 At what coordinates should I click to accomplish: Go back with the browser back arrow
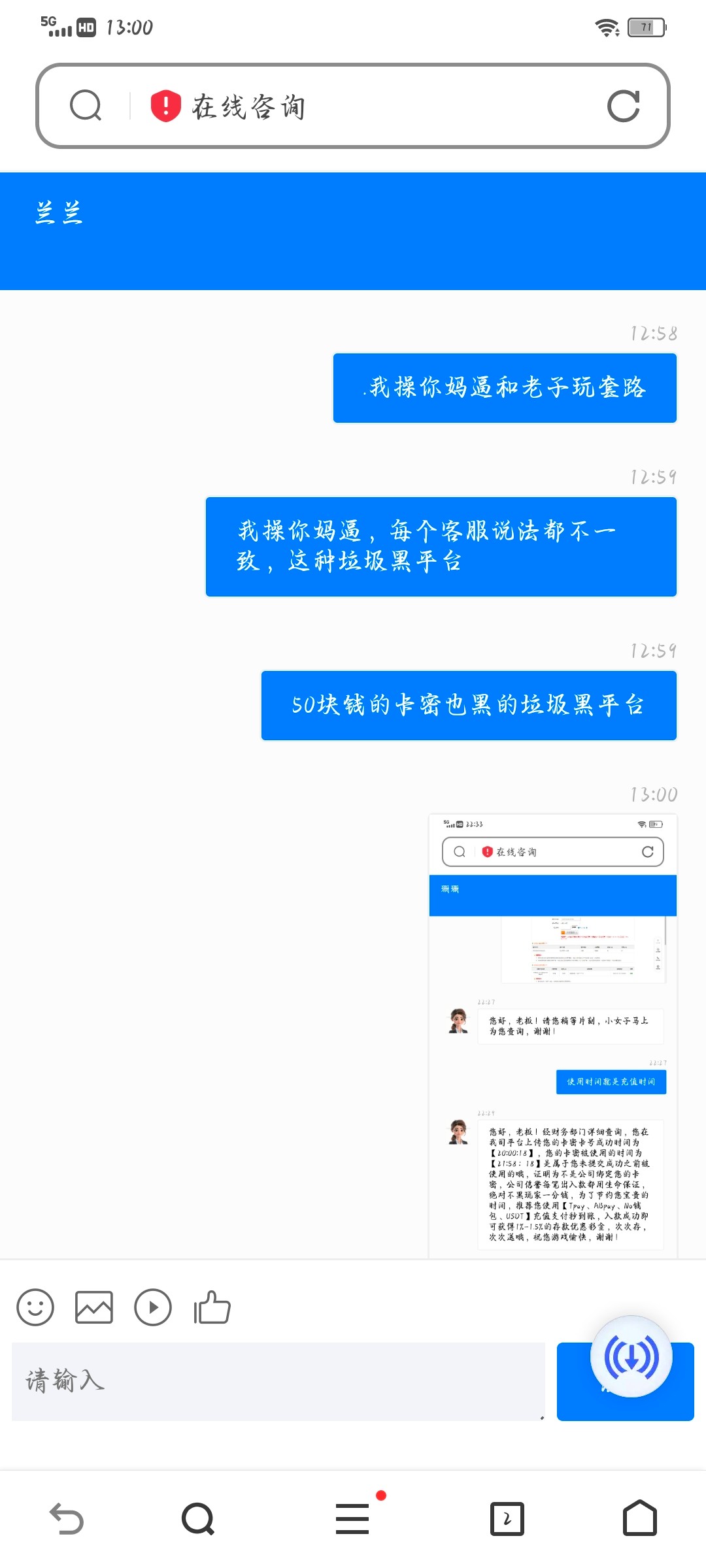click(67, 1518)
